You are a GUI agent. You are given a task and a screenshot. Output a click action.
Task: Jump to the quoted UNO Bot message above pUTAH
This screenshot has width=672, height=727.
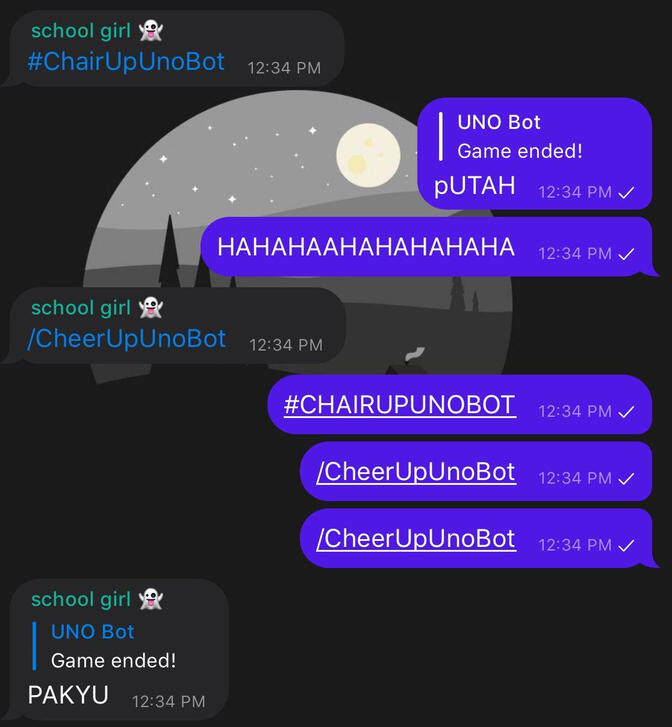click(519, 137)
